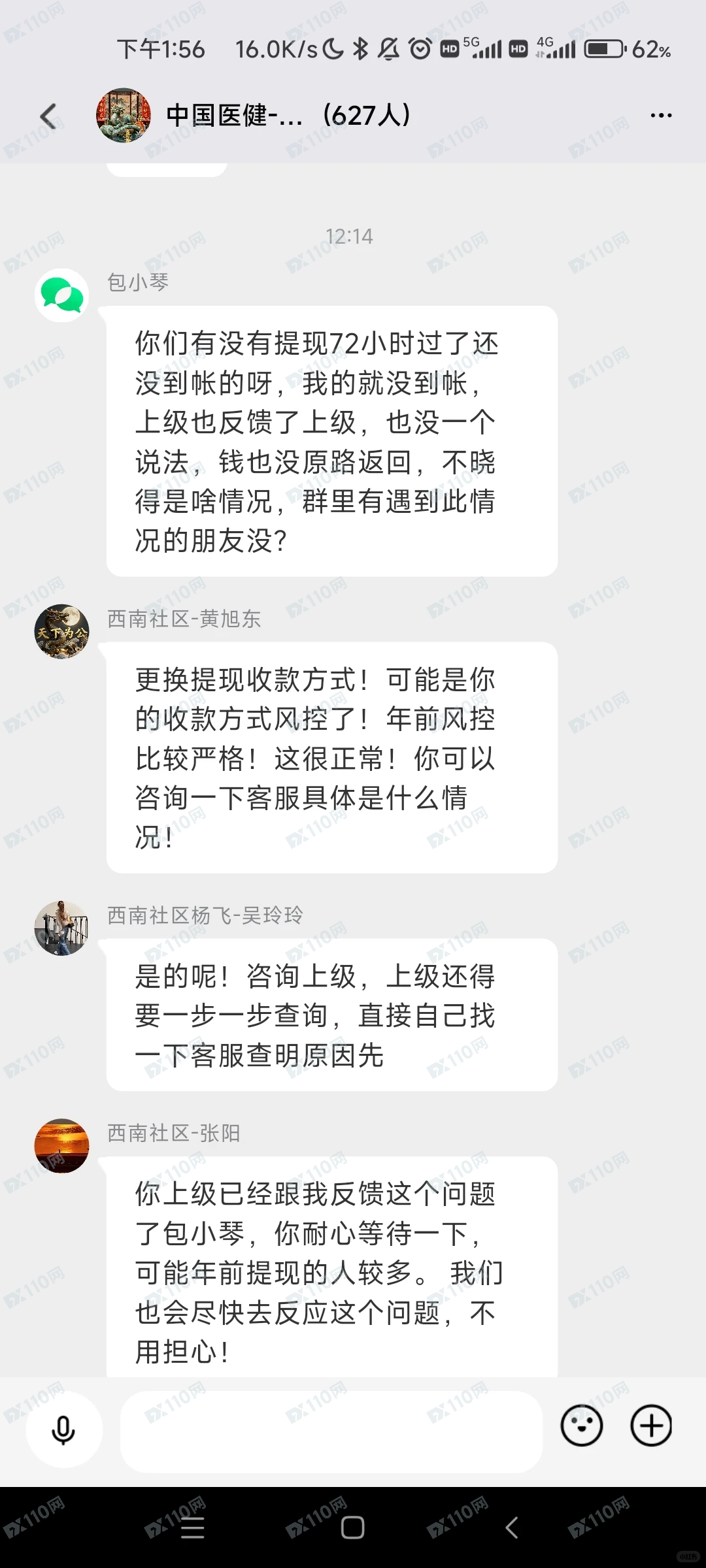The width and height of the screenshot is (706, 1568).
Task: View 西南社区-黄旭东's profile avatar
Action: pyautogui.click(x=62, y=631)
